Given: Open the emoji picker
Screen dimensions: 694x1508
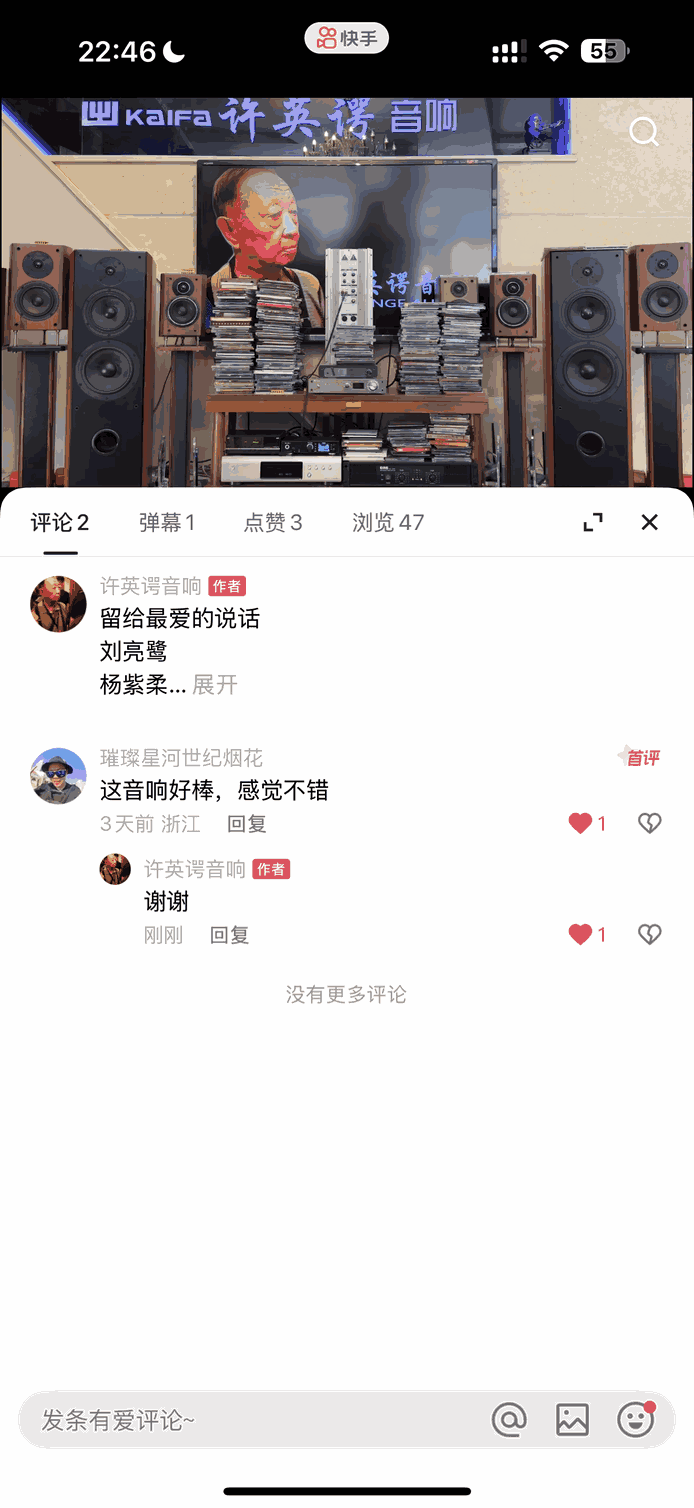Looking at the screenshot, I should pyautogui.click(x=635, y=1420).
